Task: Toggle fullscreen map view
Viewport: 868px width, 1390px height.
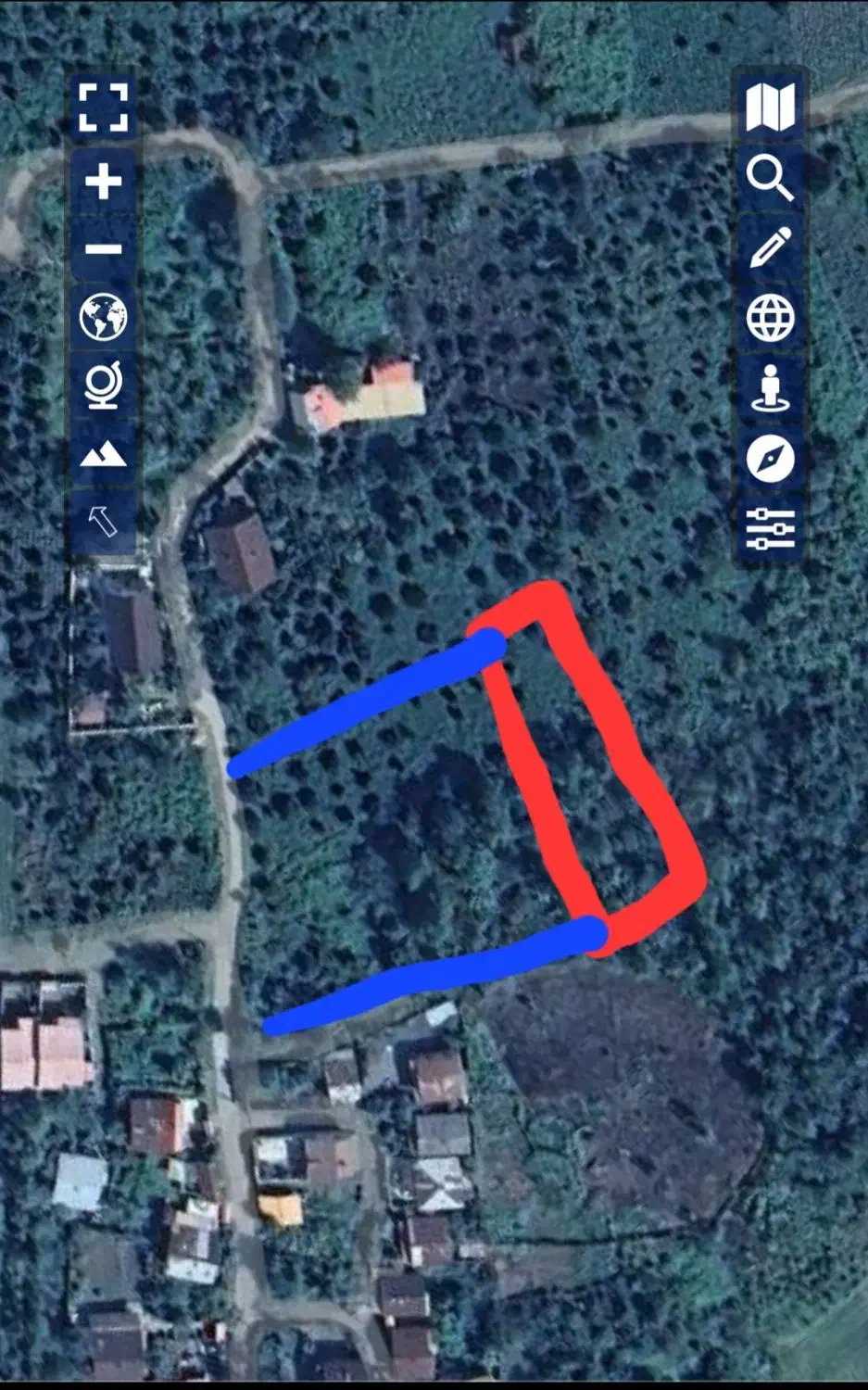Action: [103, 107]
